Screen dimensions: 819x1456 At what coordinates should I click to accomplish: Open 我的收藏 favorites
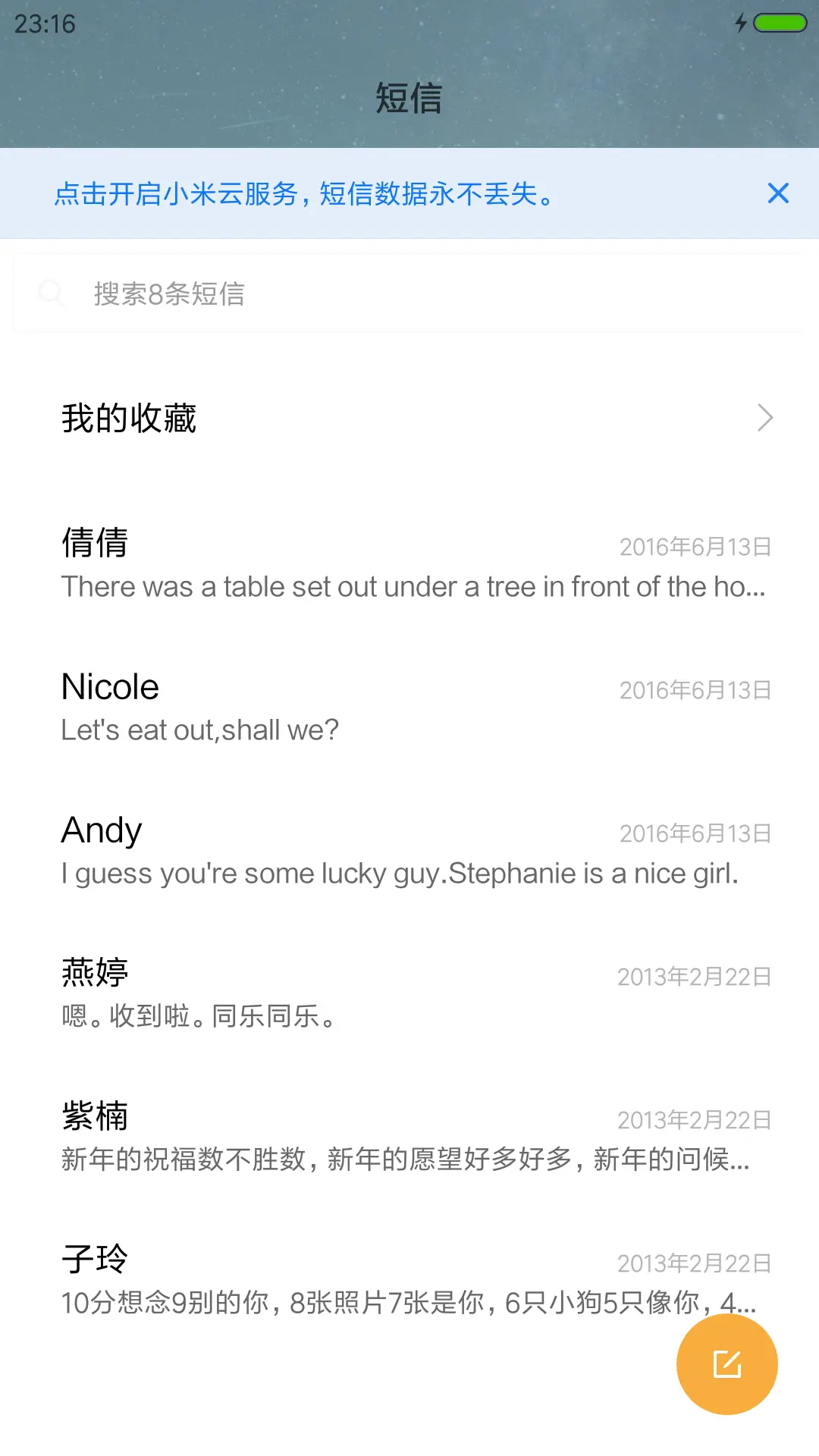[x=409, y=418]
